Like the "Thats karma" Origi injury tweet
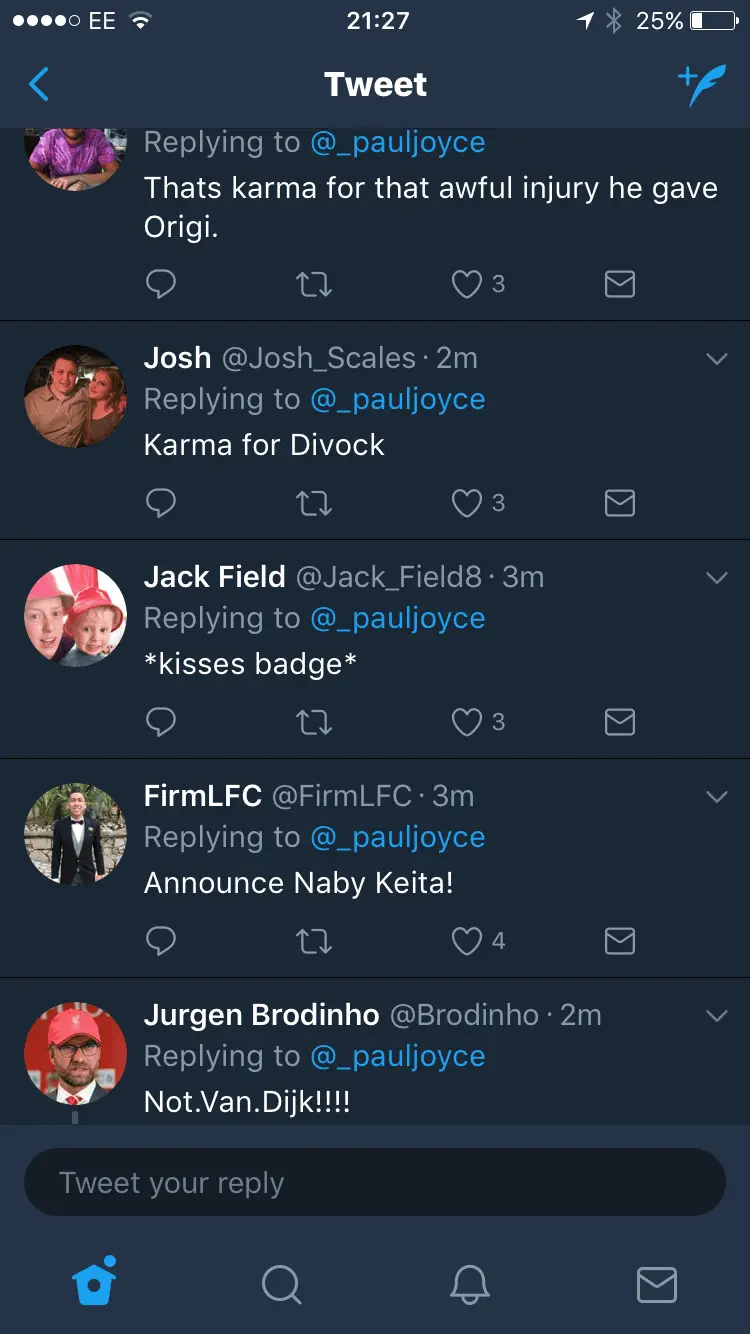 tap(467, 285)
